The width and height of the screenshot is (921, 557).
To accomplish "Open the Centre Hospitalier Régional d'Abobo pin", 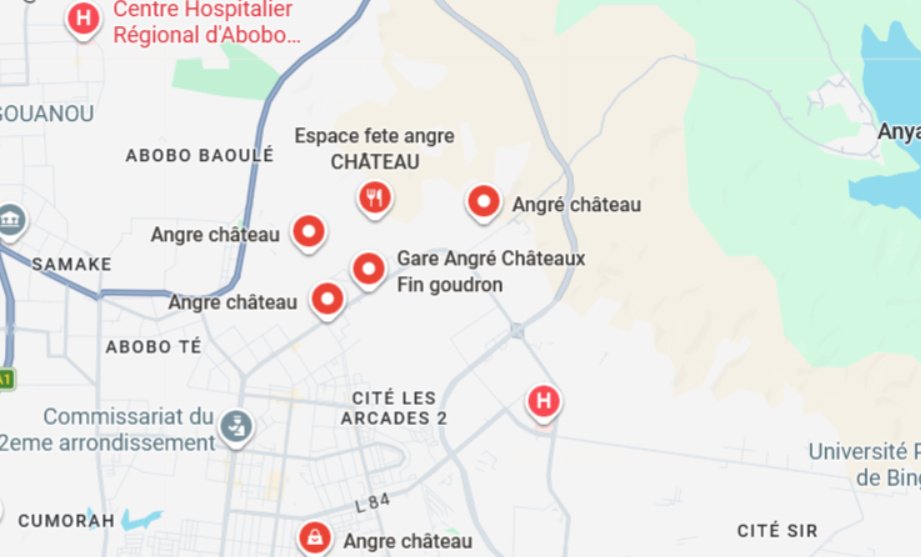I will (x=85, y=18).
